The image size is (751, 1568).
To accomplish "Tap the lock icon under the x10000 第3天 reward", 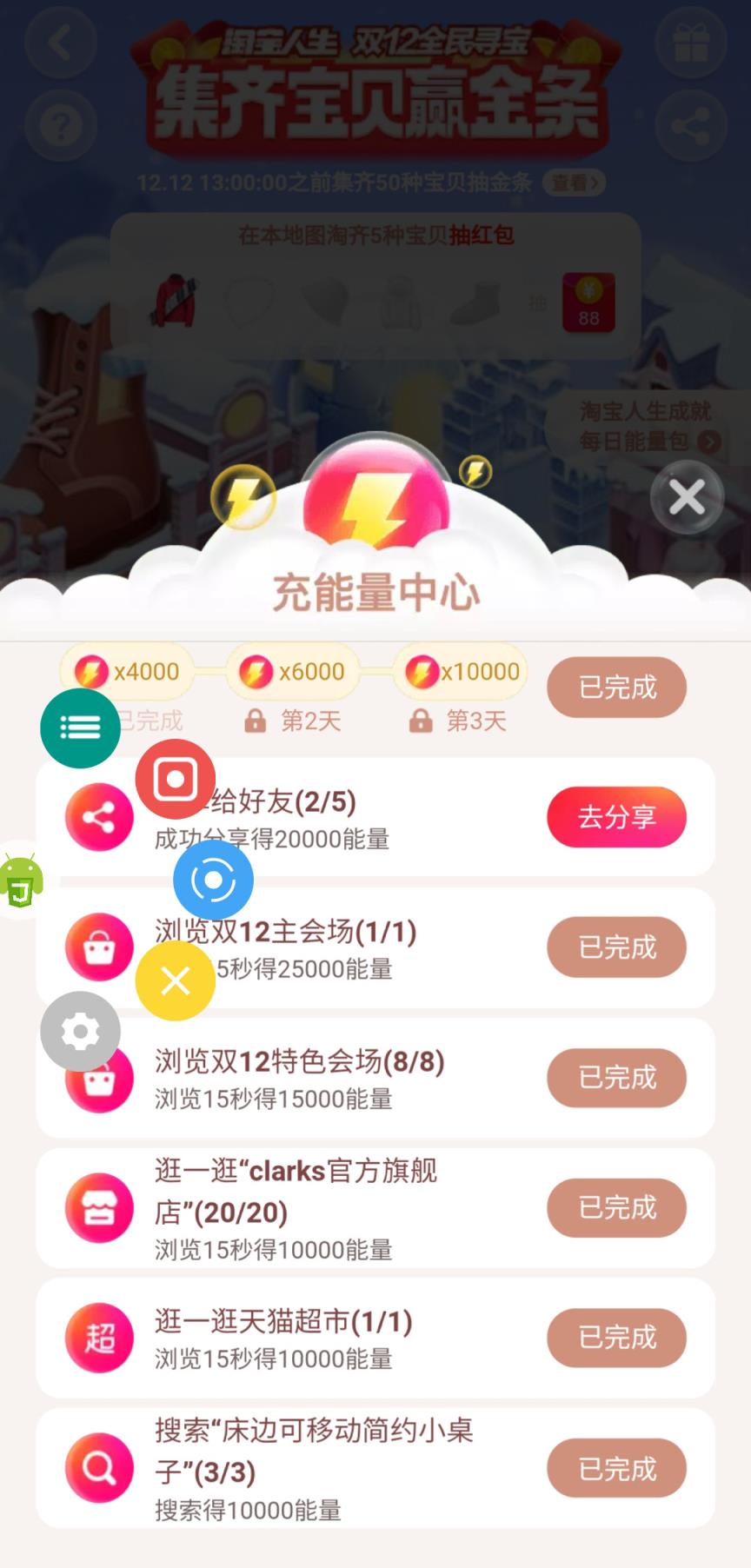I will click(420, 721).
